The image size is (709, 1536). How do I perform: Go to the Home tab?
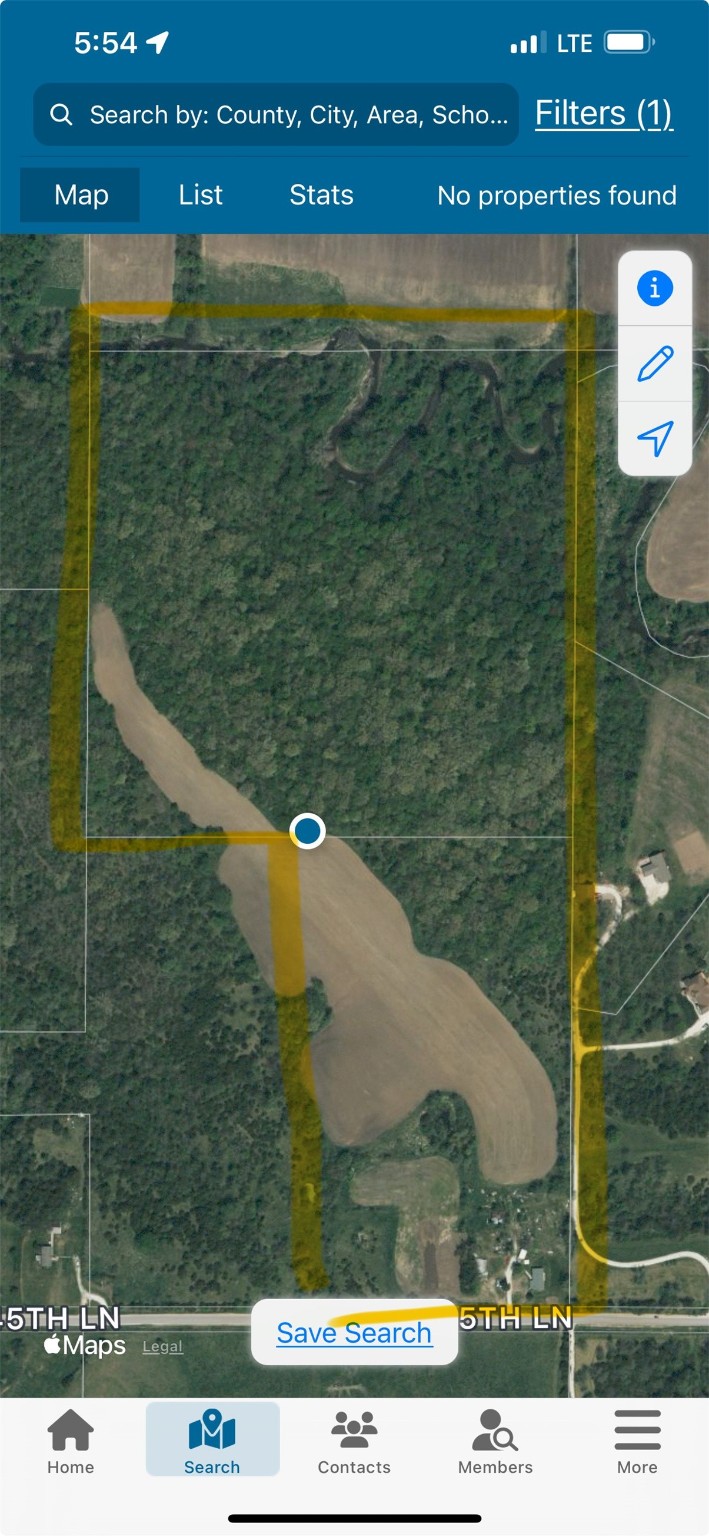point(71,1442)
